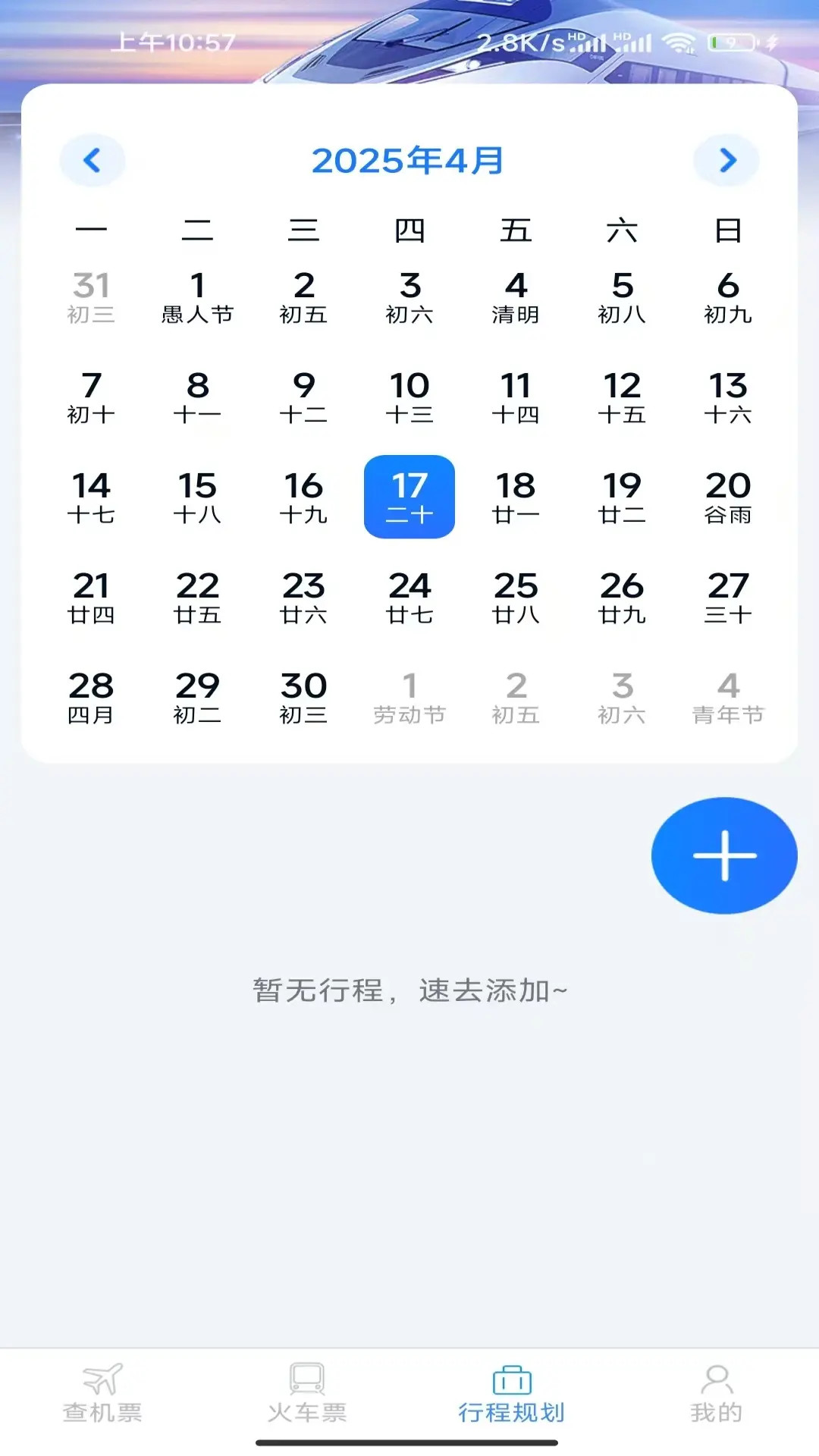Go to previous month with left chevron
Image resolution: width=819 pixels, height=1456 pixels.
(93, 160)
